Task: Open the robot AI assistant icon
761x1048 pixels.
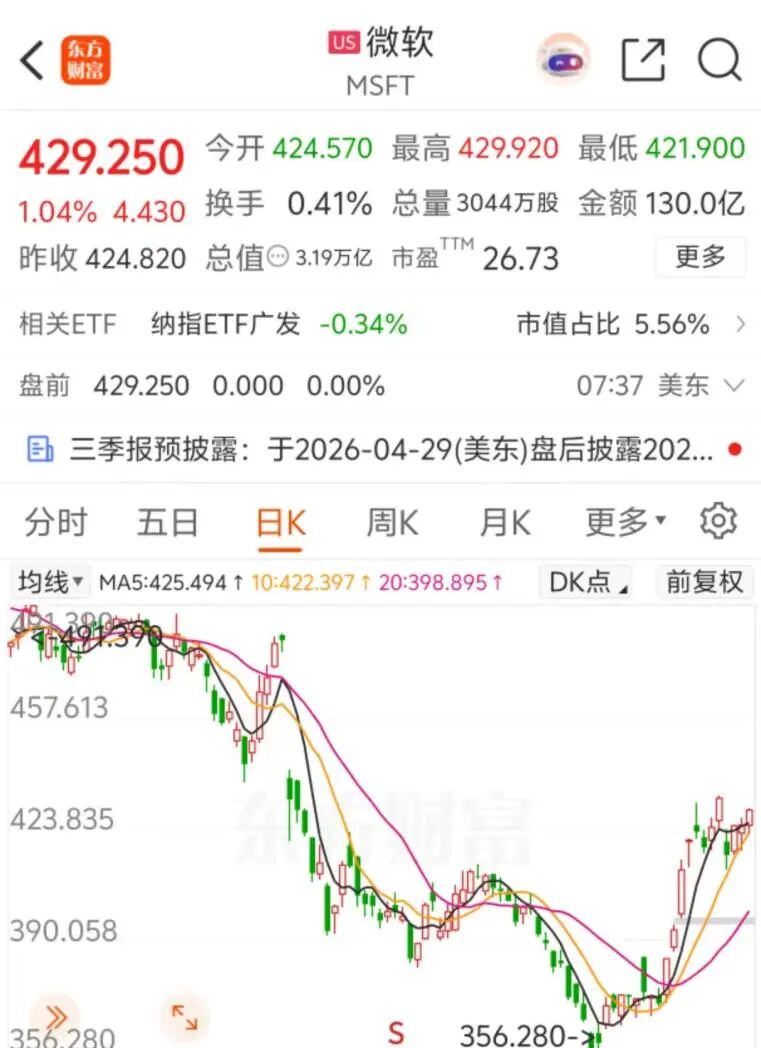Action: click(565, 61)
